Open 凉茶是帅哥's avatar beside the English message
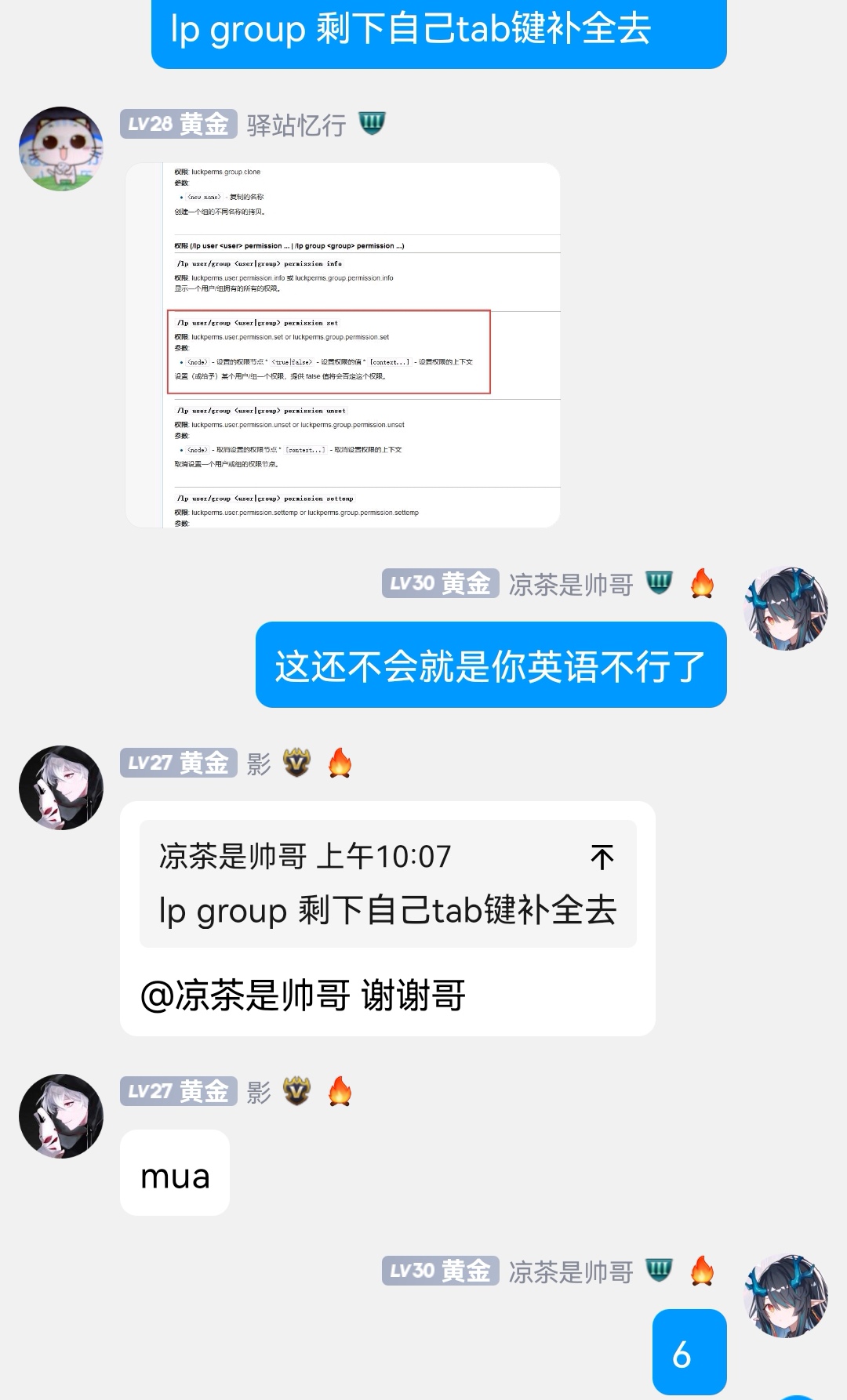Screen dimensions: 847x1400 pos(786,609)
